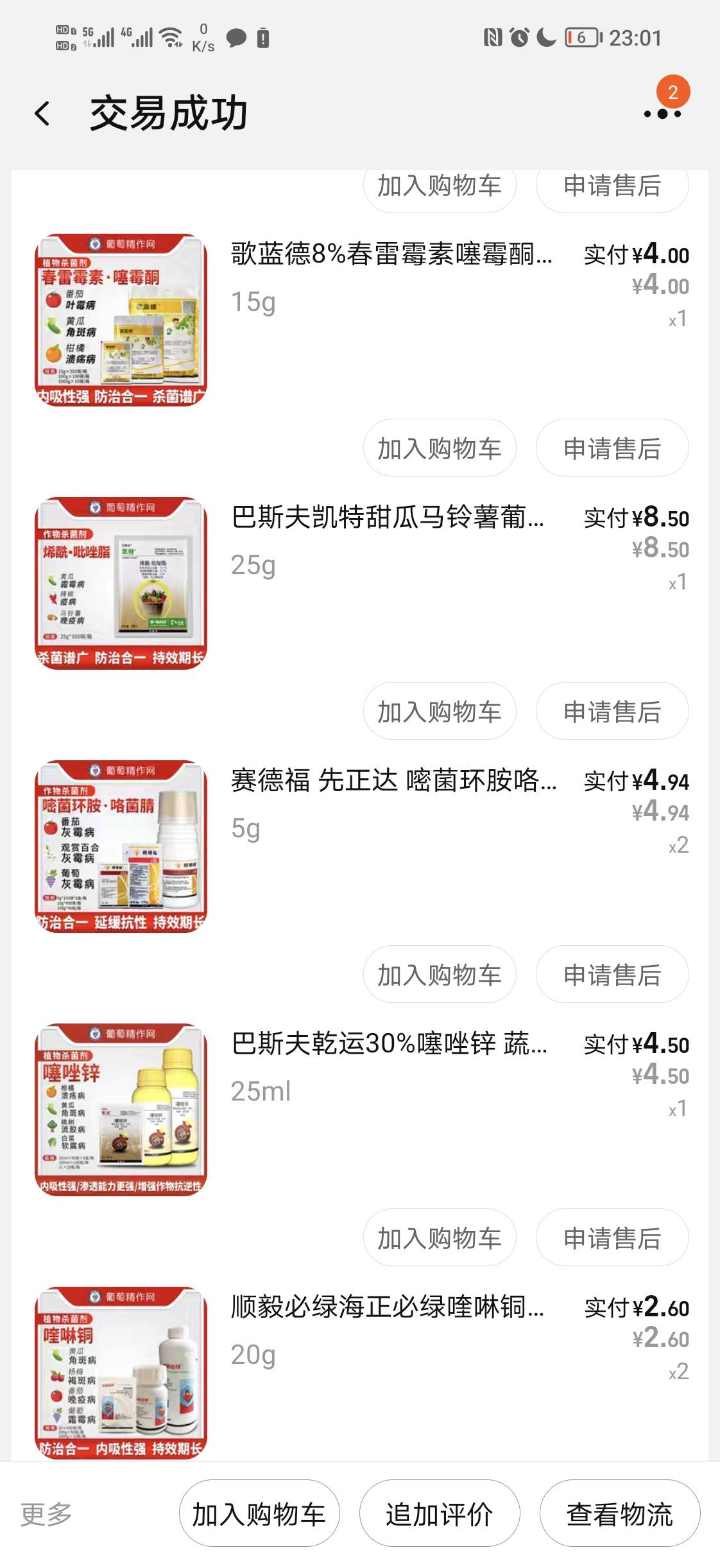Add 赛德福 嘧菌环胺 5g to cart

[x=440, y=975]
